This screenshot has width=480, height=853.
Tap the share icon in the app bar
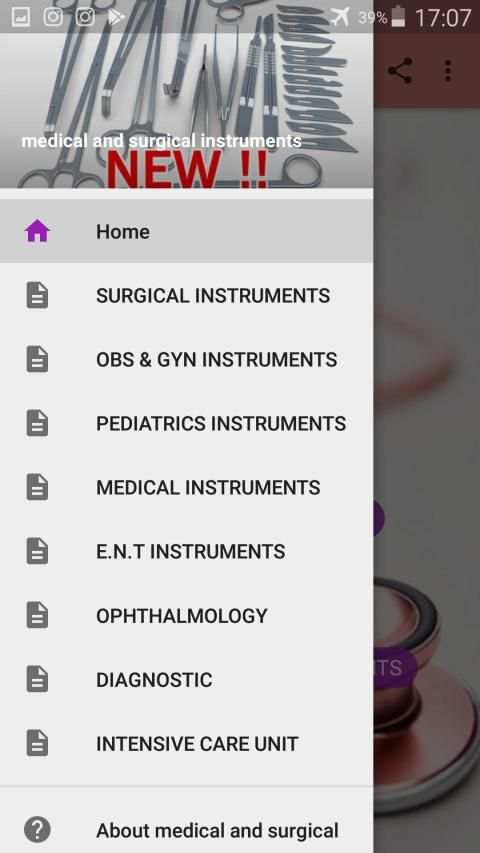[399, 71]
